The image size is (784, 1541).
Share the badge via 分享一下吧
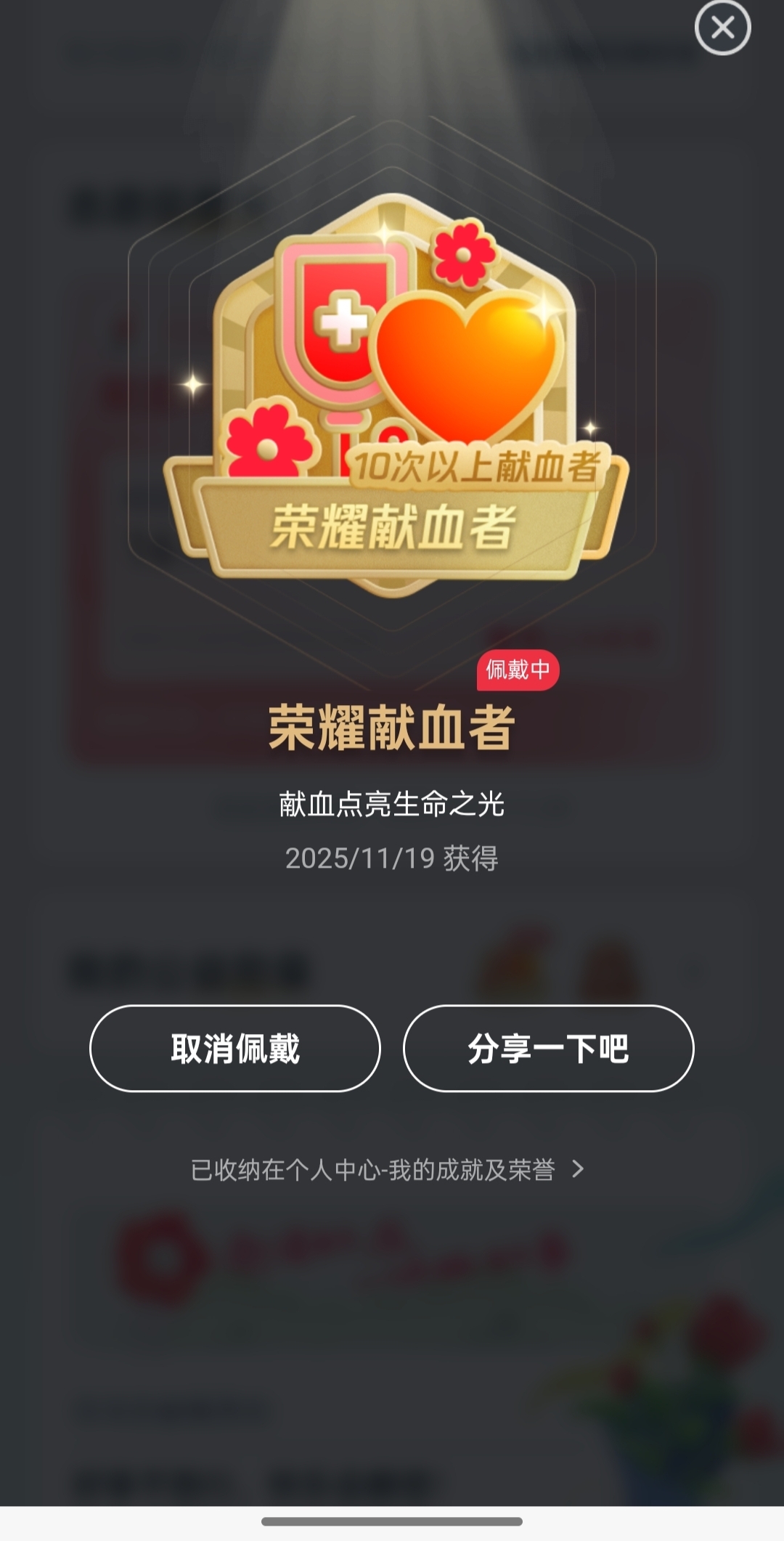(548, 1049)
